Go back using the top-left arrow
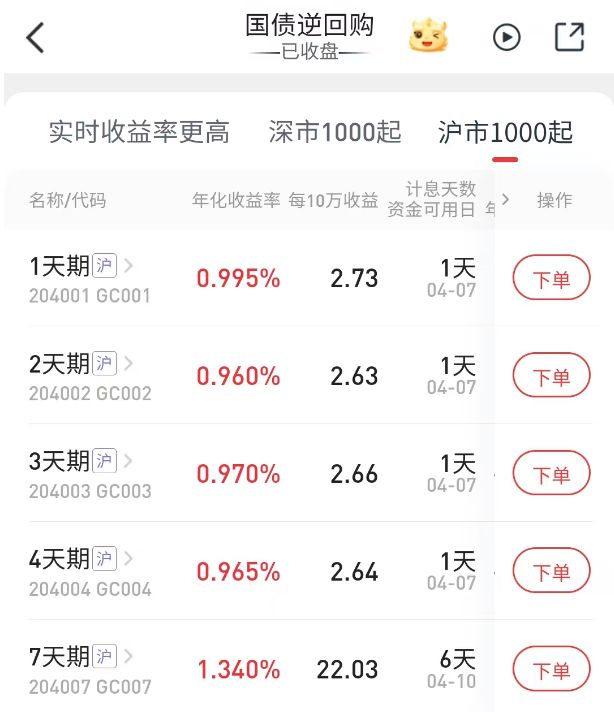Viewport: 614px width, 712px height. tap(36, 38)
